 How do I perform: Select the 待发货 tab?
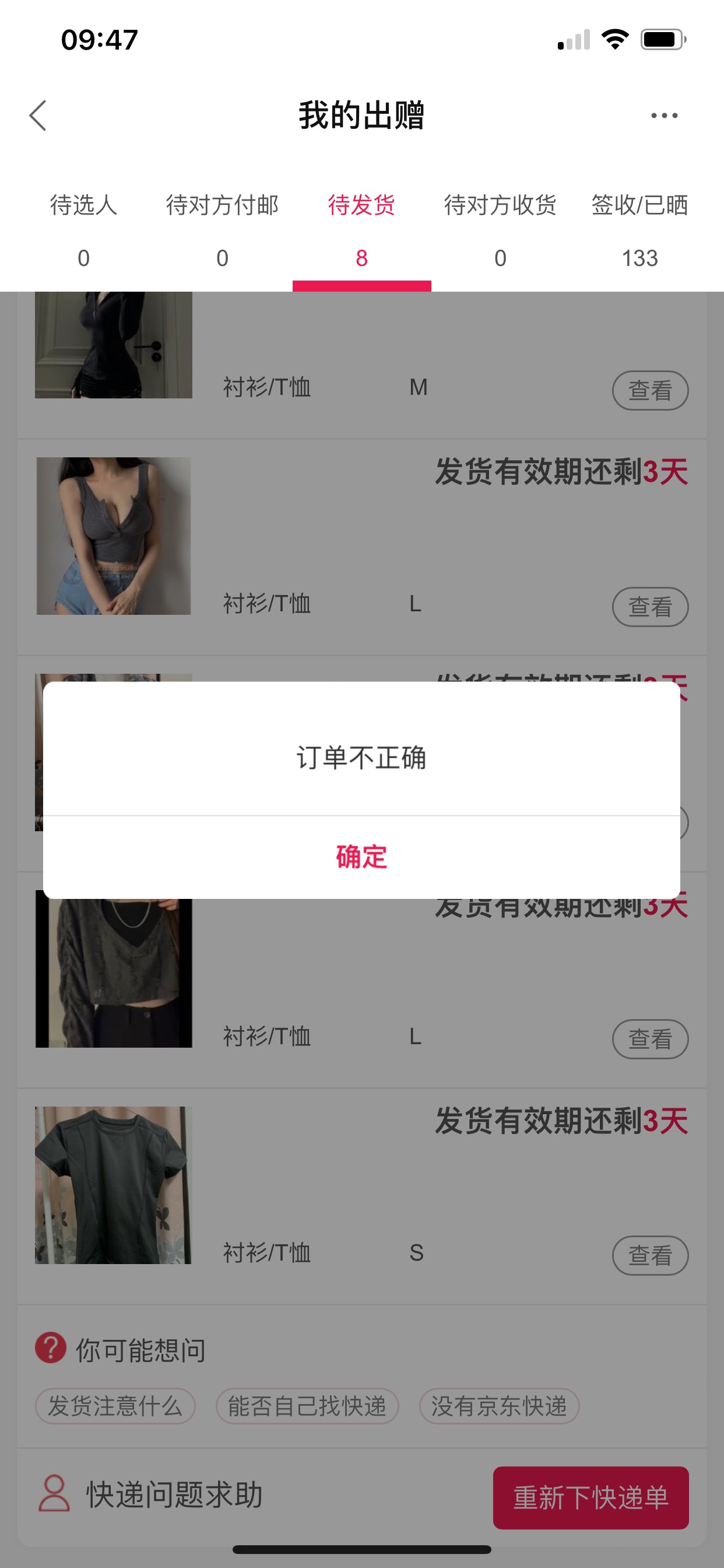pyautogui.click(x=362, y=232)
